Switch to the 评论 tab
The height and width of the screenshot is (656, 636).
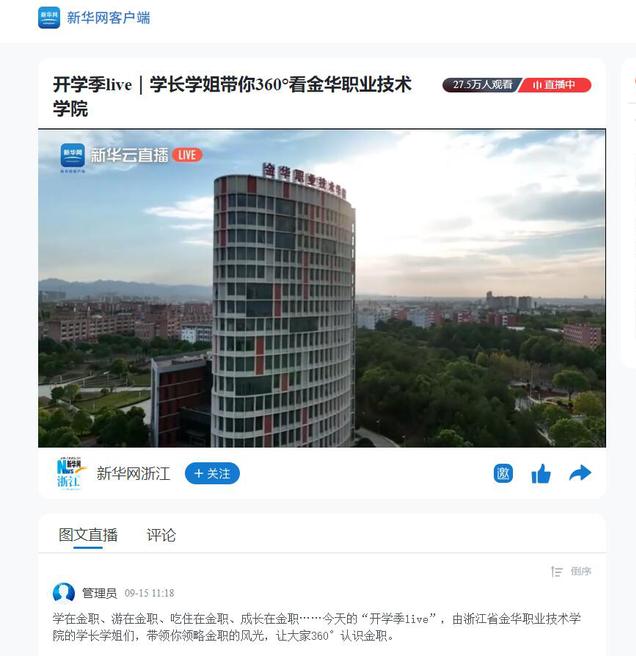(x=161, y=535)
